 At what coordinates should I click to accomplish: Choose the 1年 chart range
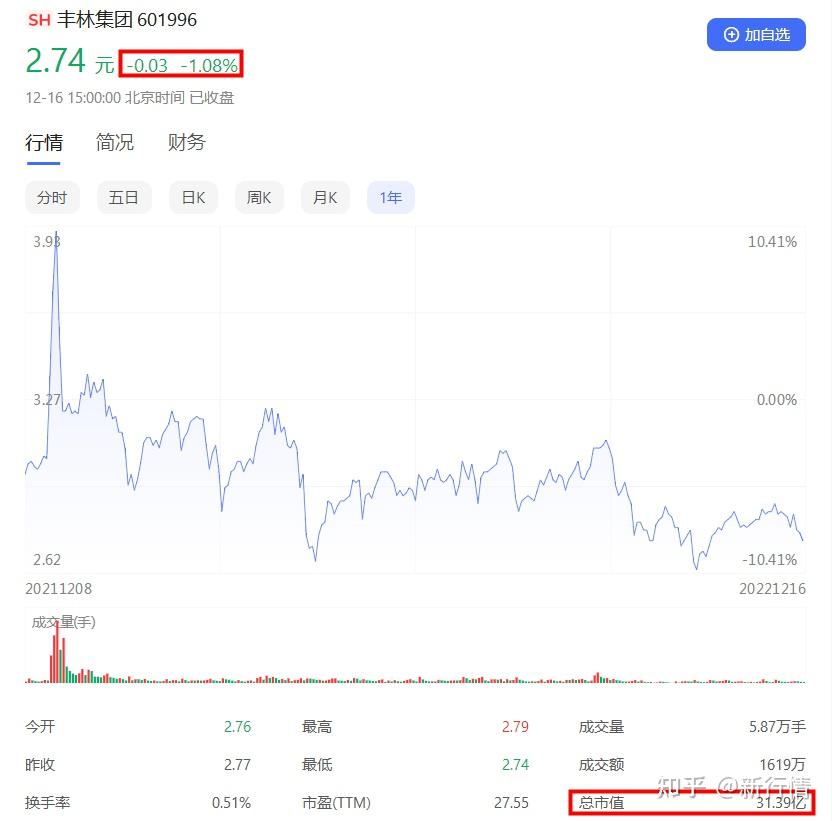pos(390,198)
